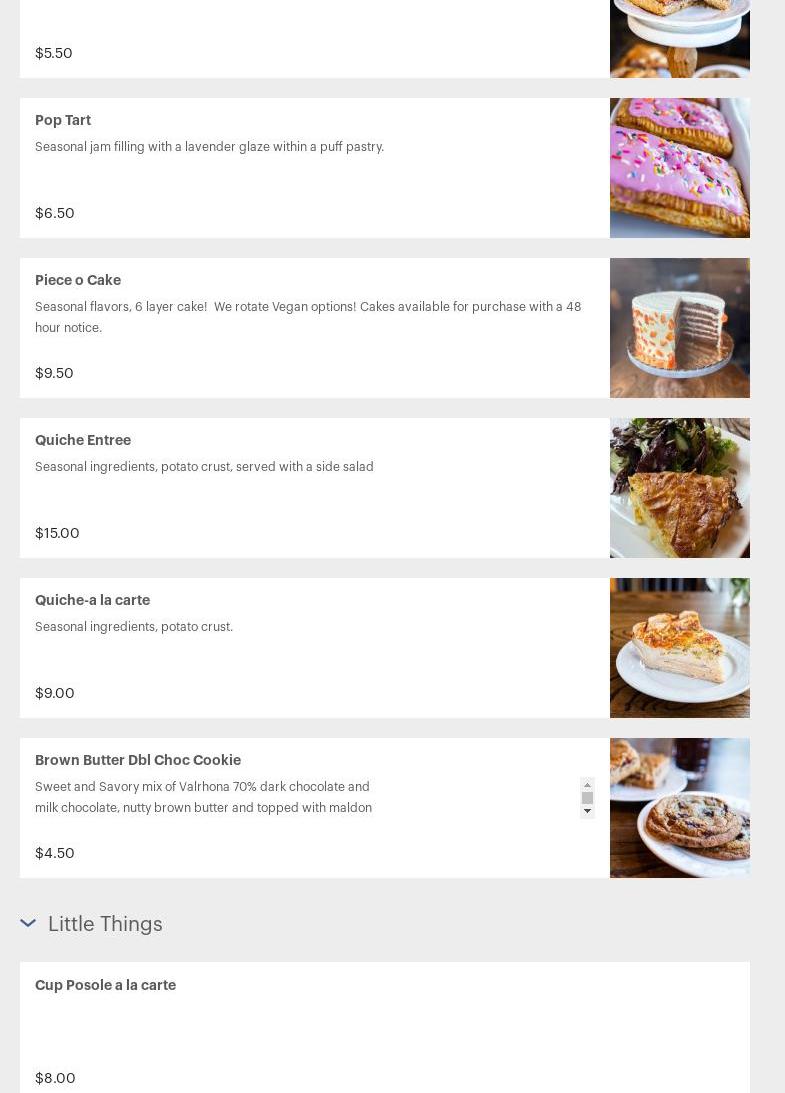
Task: Tap the cookie description's scroll-down arrow
Action: point(587,811)
